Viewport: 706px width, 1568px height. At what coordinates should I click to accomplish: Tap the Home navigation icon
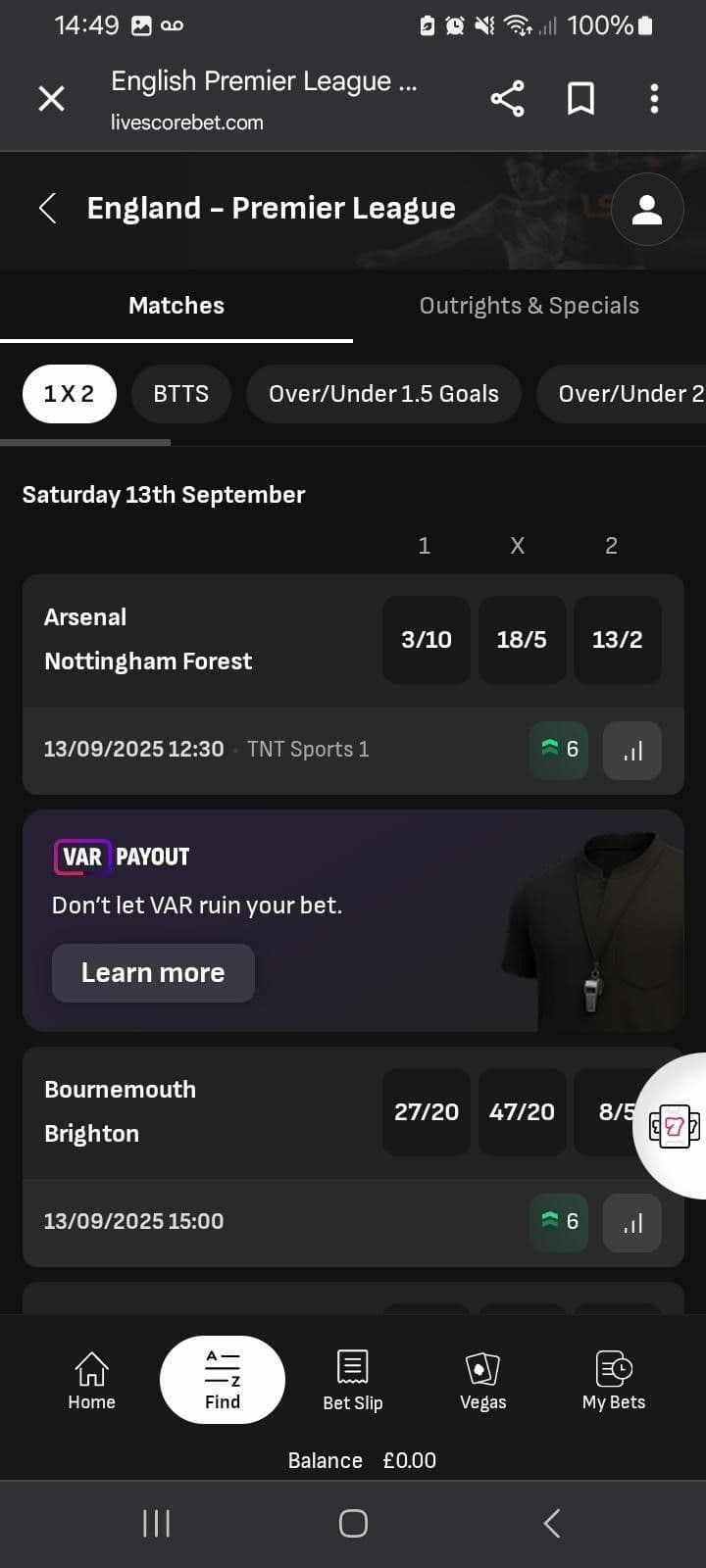point(90,1379)
